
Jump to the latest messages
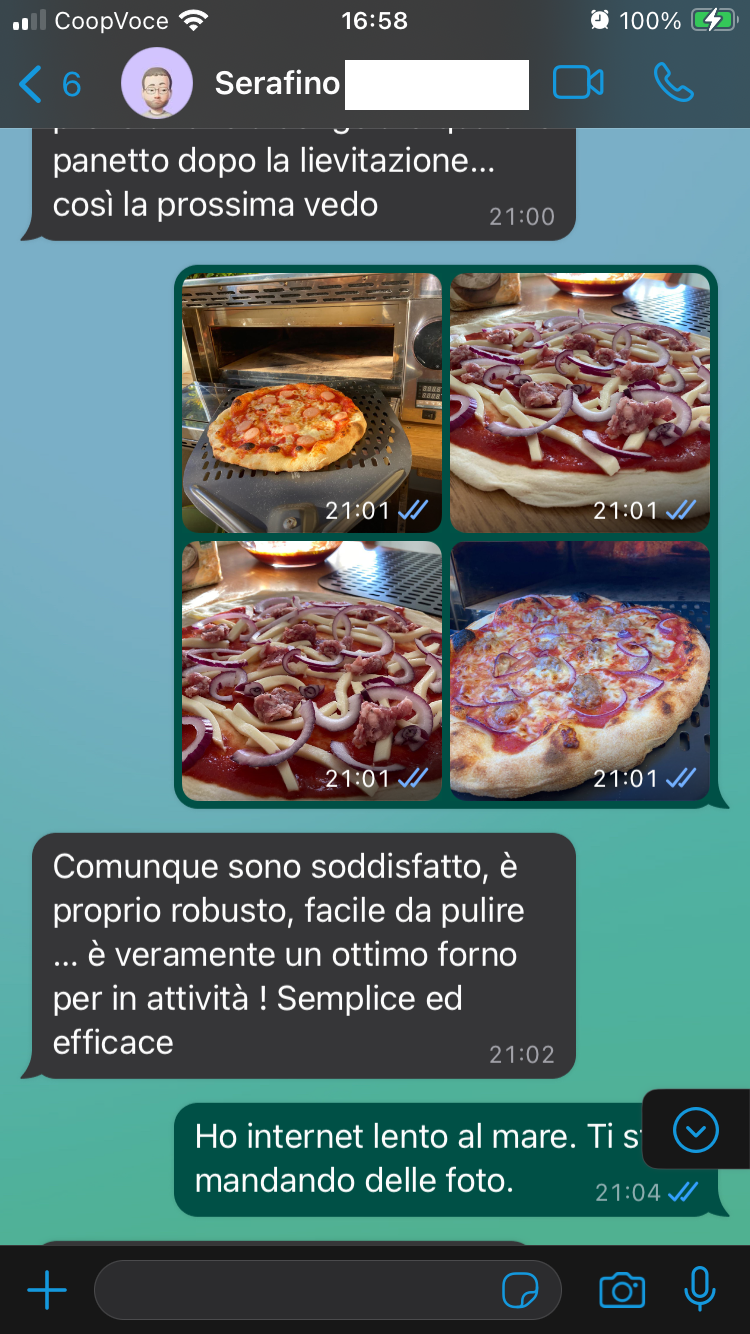coord(696,1130)
